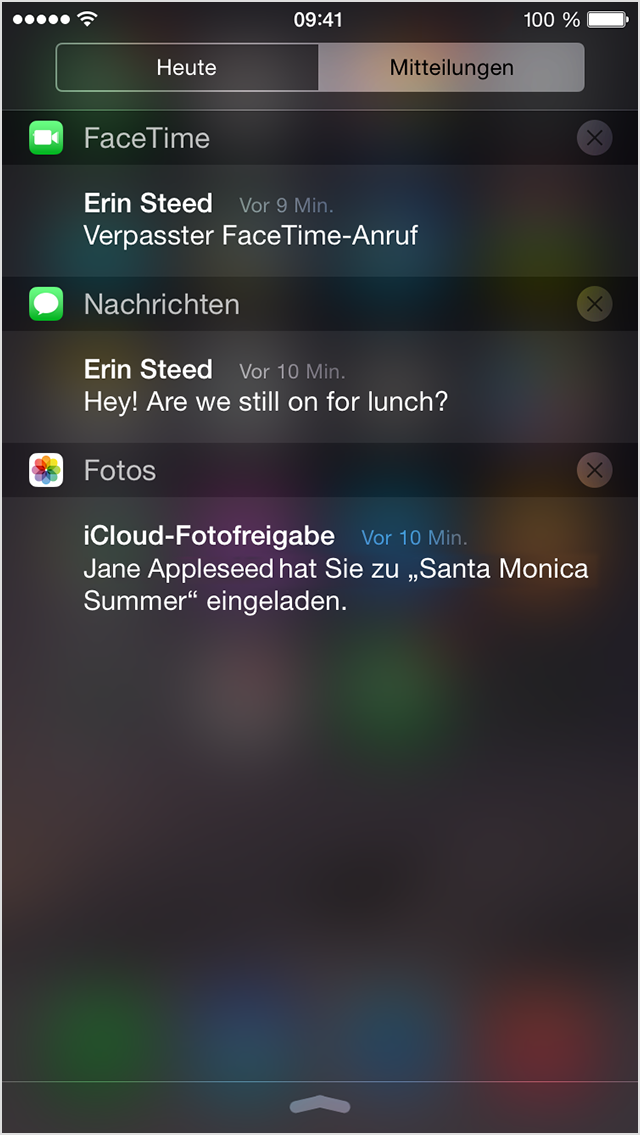Select the Mitteilungen tab
This screenshot has height=1136, width=640.
(451, 68)
